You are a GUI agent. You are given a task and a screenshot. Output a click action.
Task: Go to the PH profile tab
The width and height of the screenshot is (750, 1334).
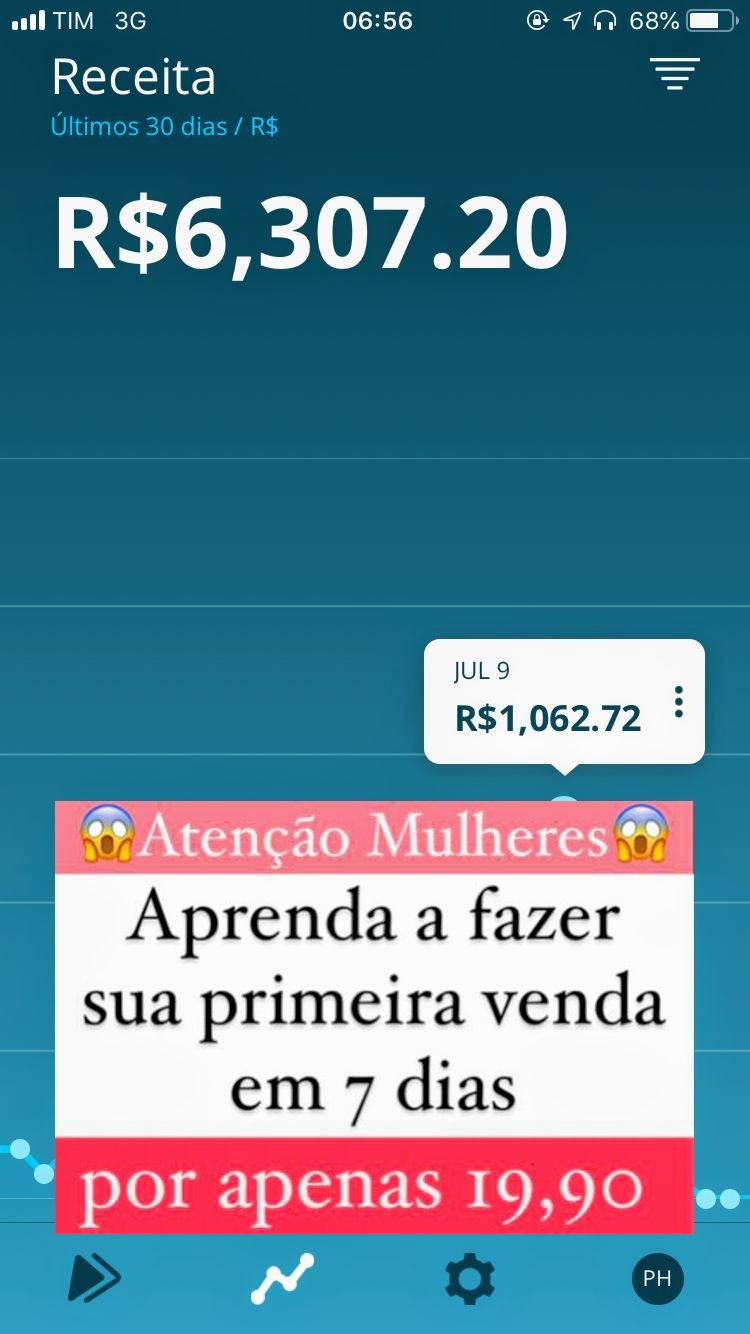tap(657, 1278)
